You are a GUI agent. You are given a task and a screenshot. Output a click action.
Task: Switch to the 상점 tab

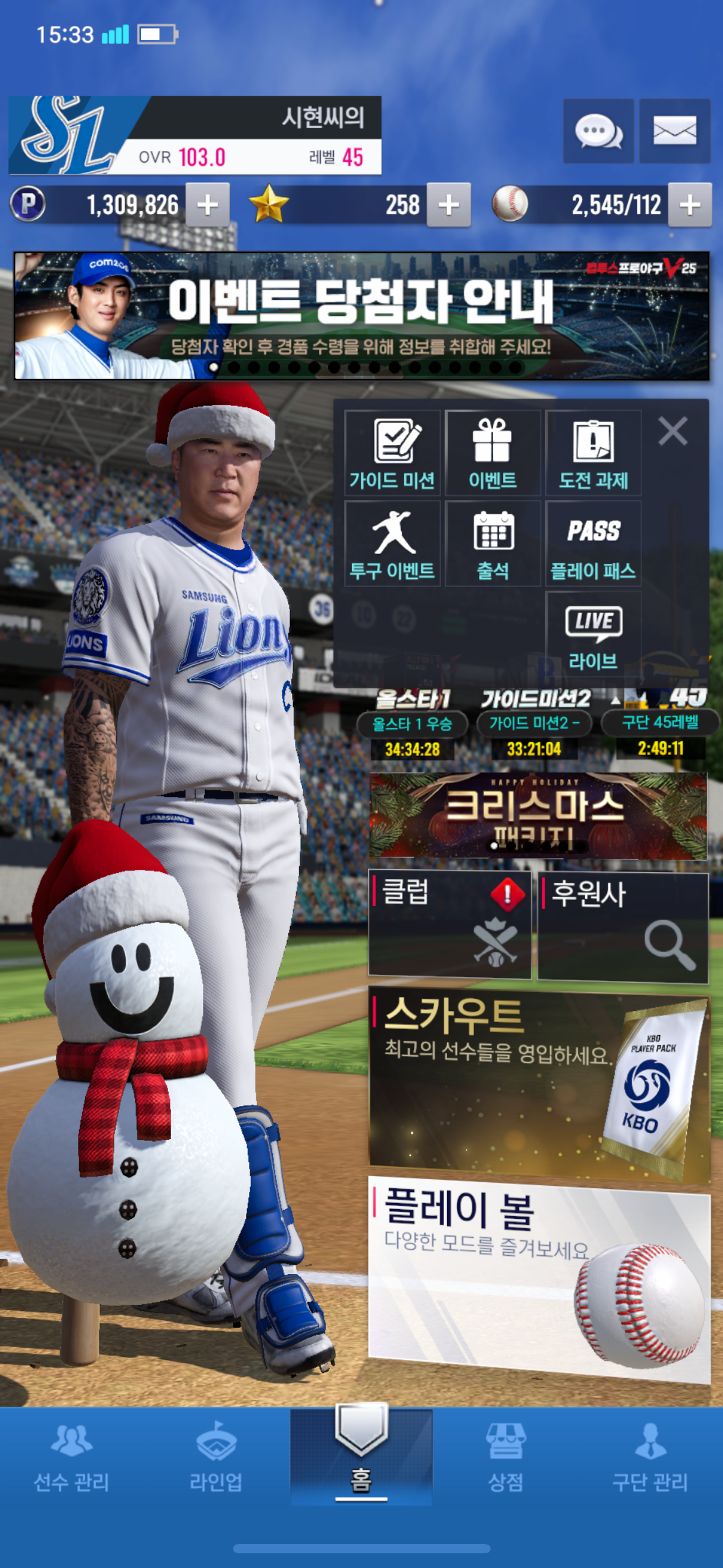(505, 1457)
